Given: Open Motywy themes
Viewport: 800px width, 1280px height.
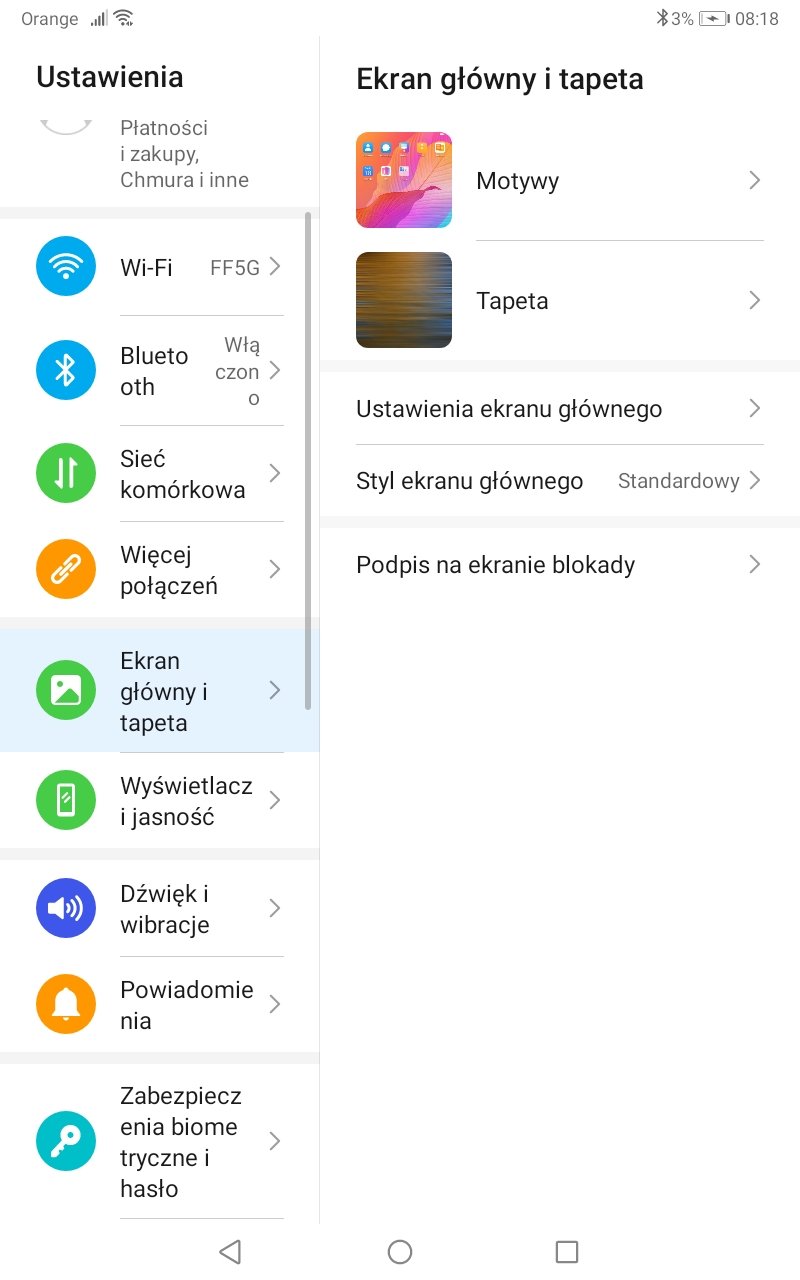Looking at the screenshot, I should (x=558, y=181).
